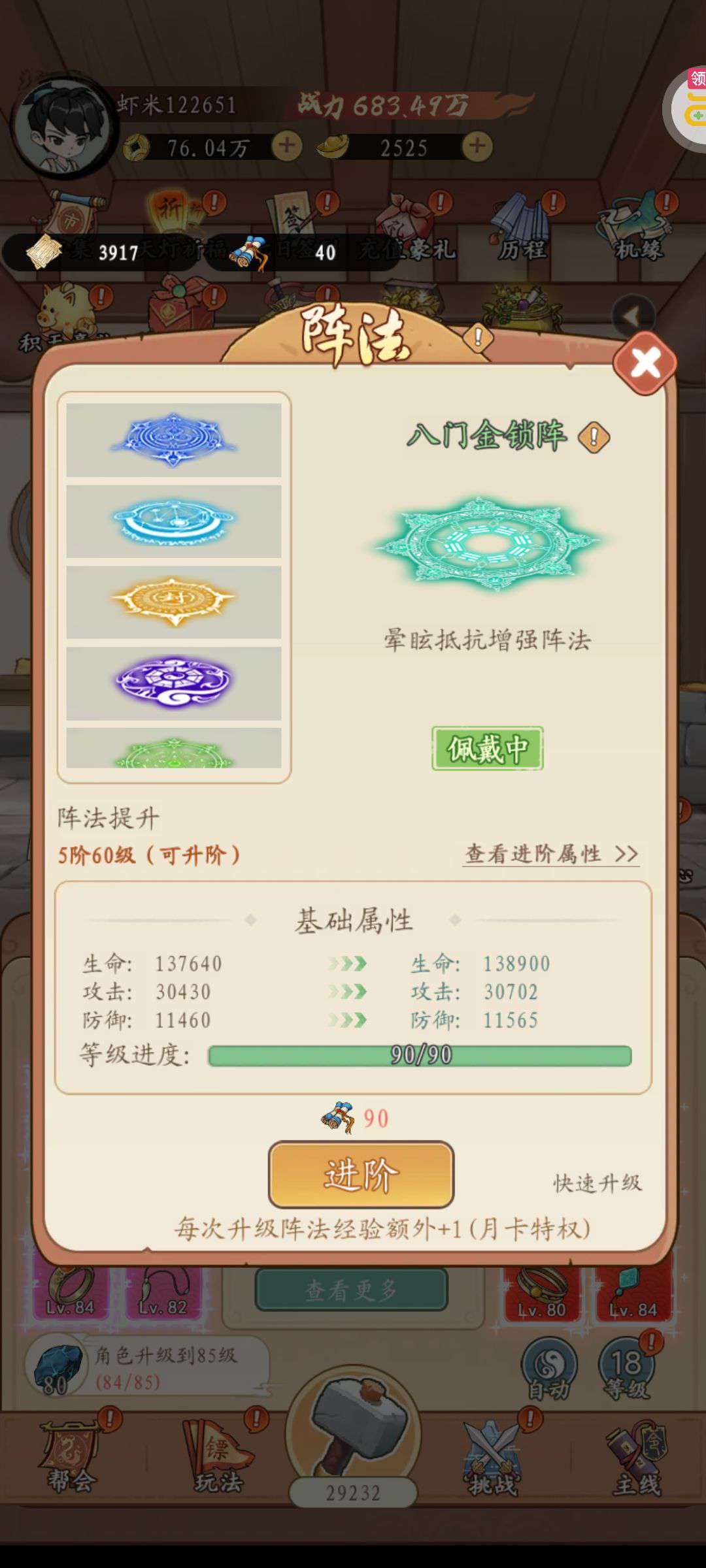Select the dark blue formation thumbnail

point(174,440)
